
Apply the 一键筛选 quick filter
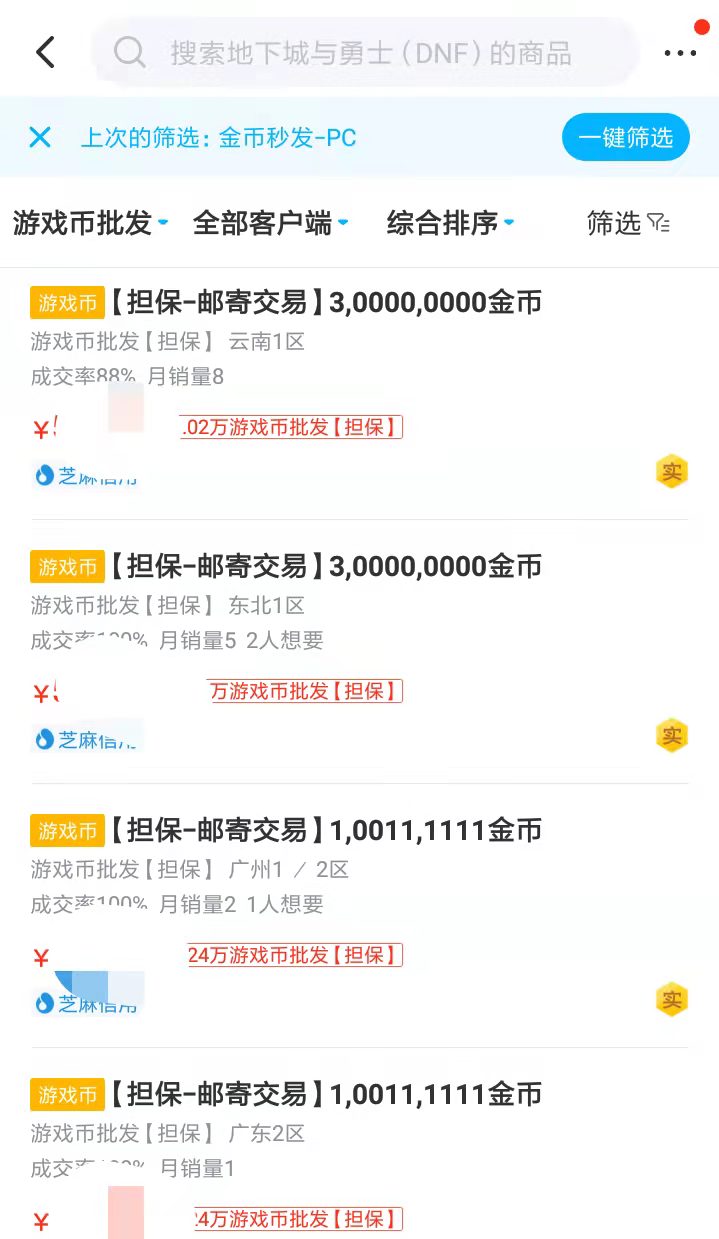click(625, 137)
